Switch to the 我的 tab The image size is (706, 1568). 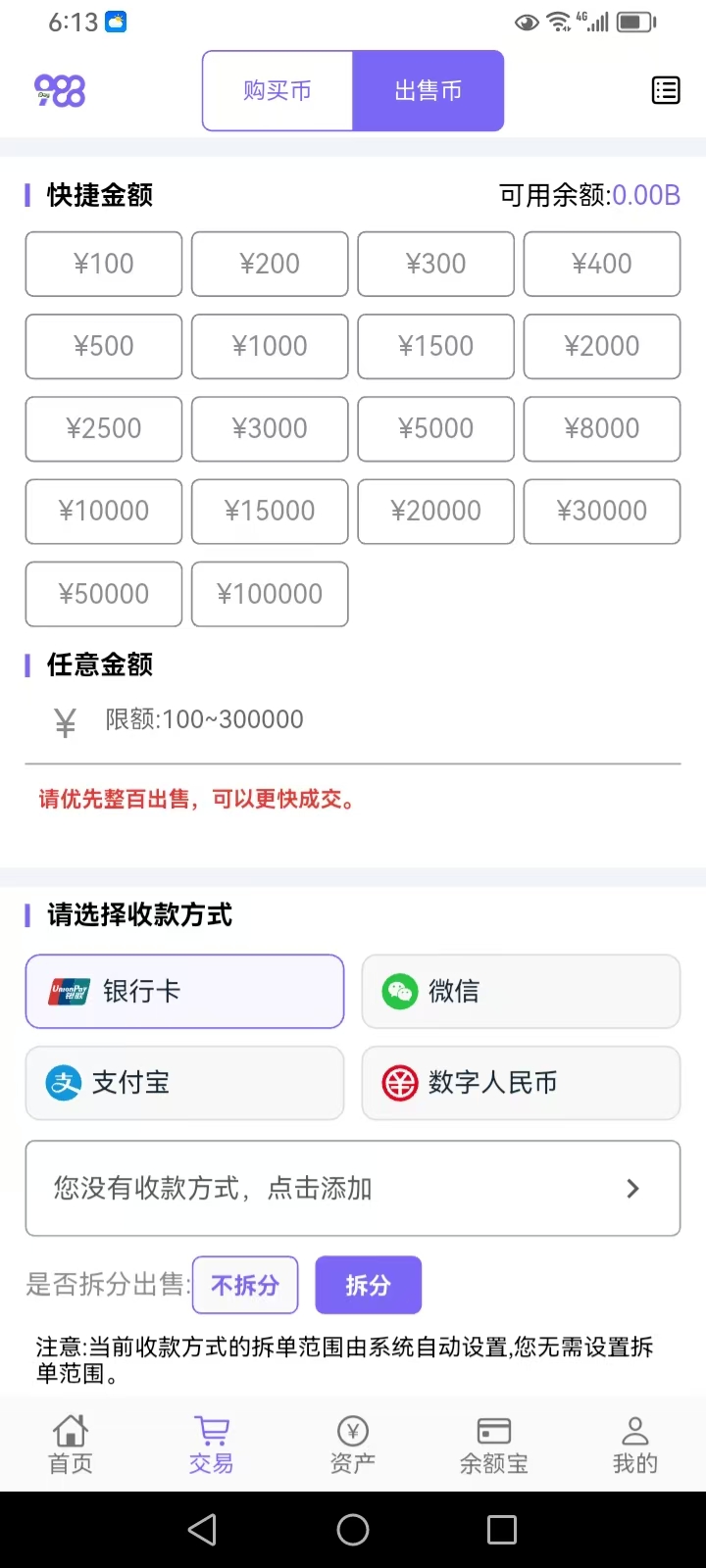(634, 1445)
